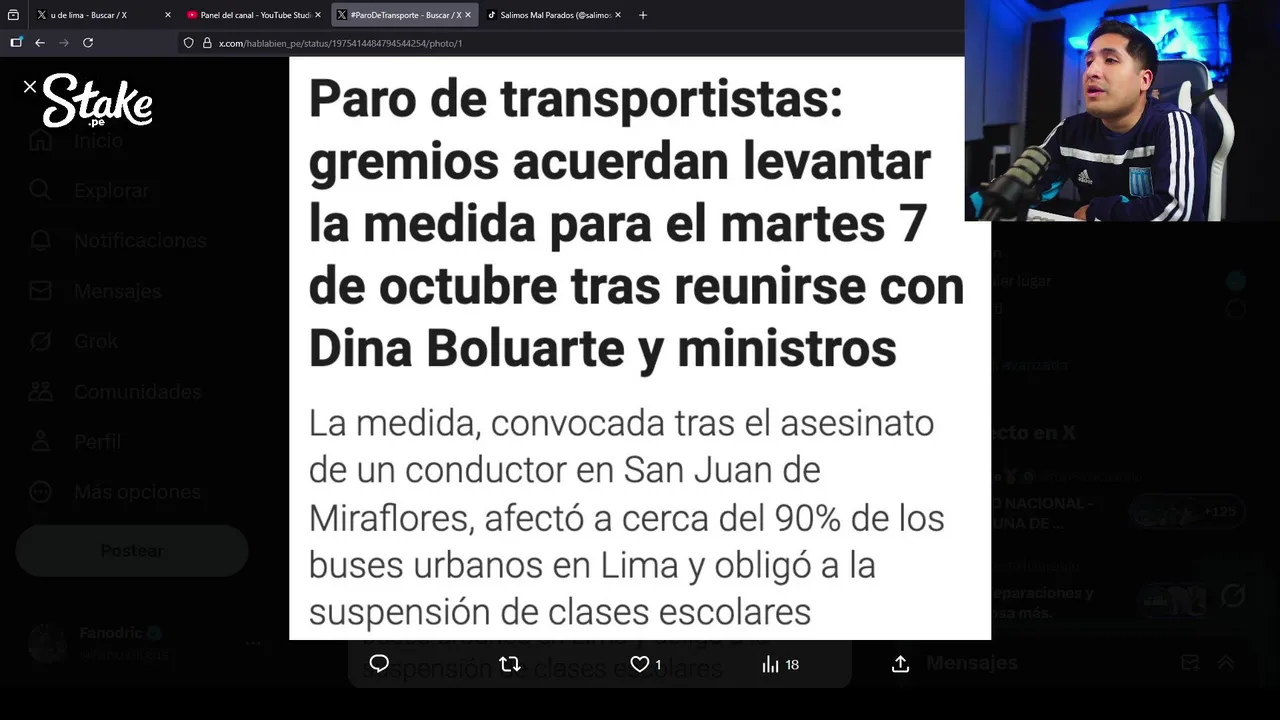Repost this tweet
Viewport: 1280px width, 720px height.
click(509, 664)
